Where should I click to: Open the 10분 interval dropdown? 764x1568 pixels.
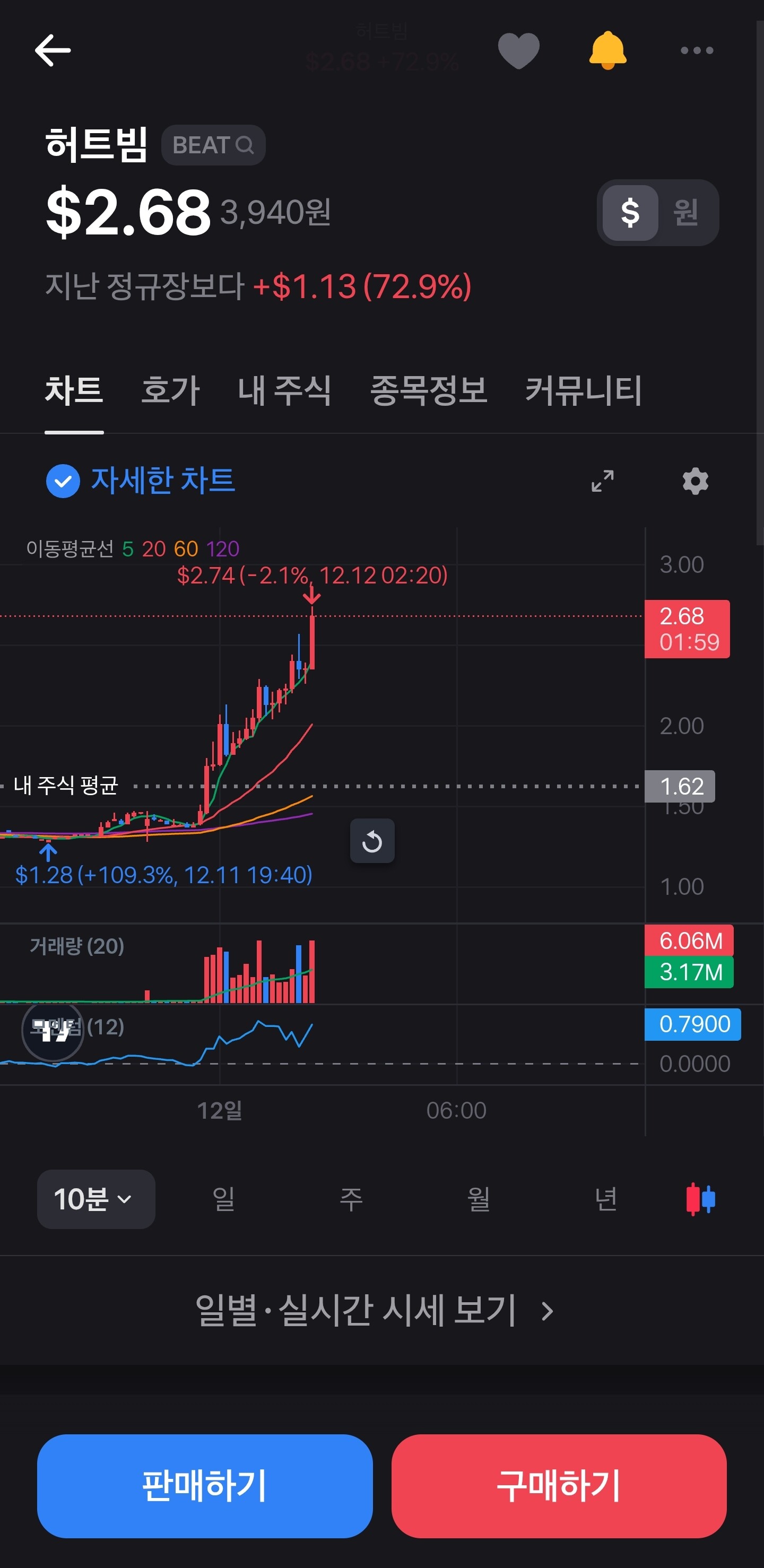click(96, 1199)
